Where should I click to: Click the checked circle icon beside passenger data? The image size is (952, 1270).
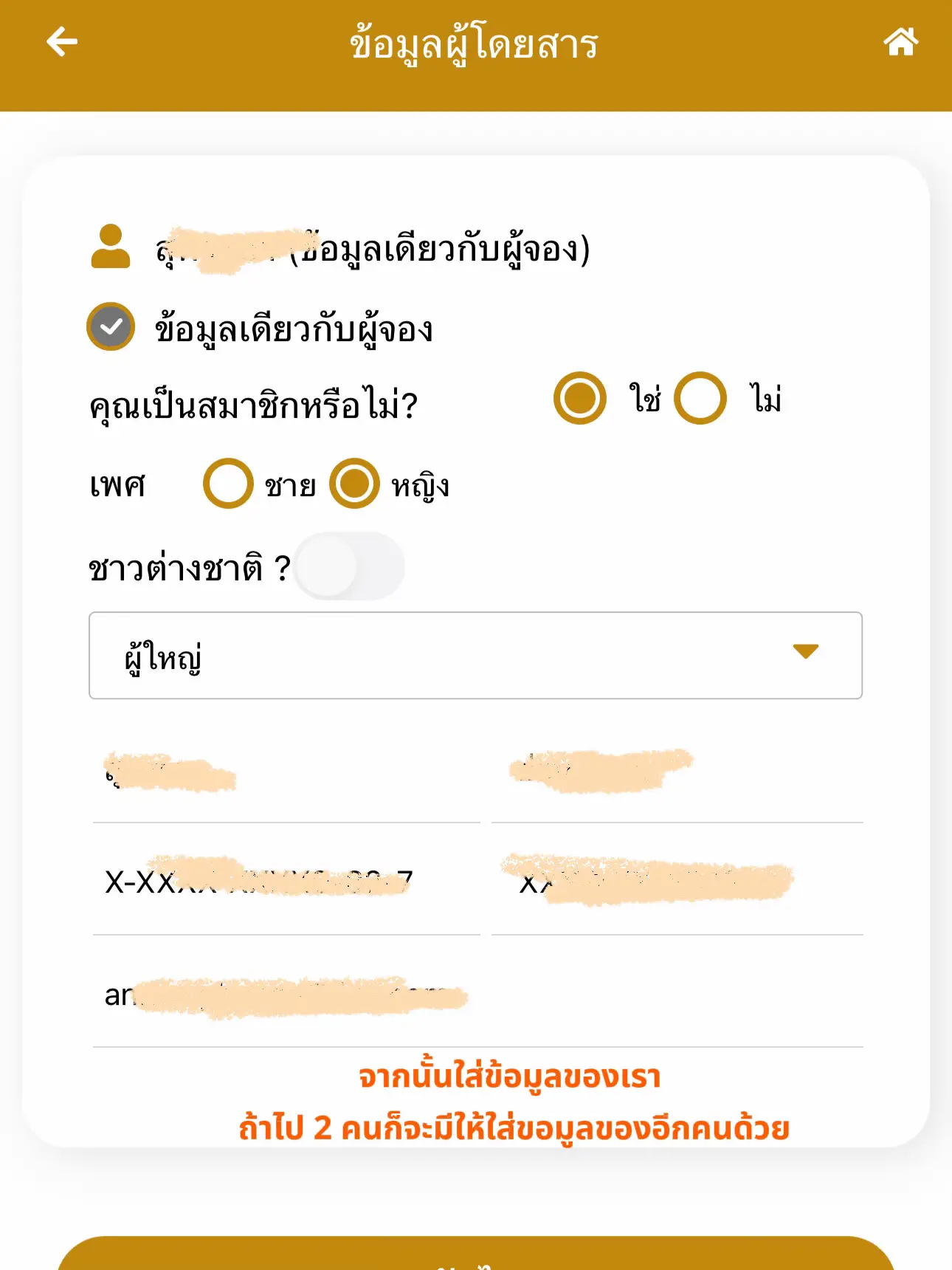pos(111,325)
